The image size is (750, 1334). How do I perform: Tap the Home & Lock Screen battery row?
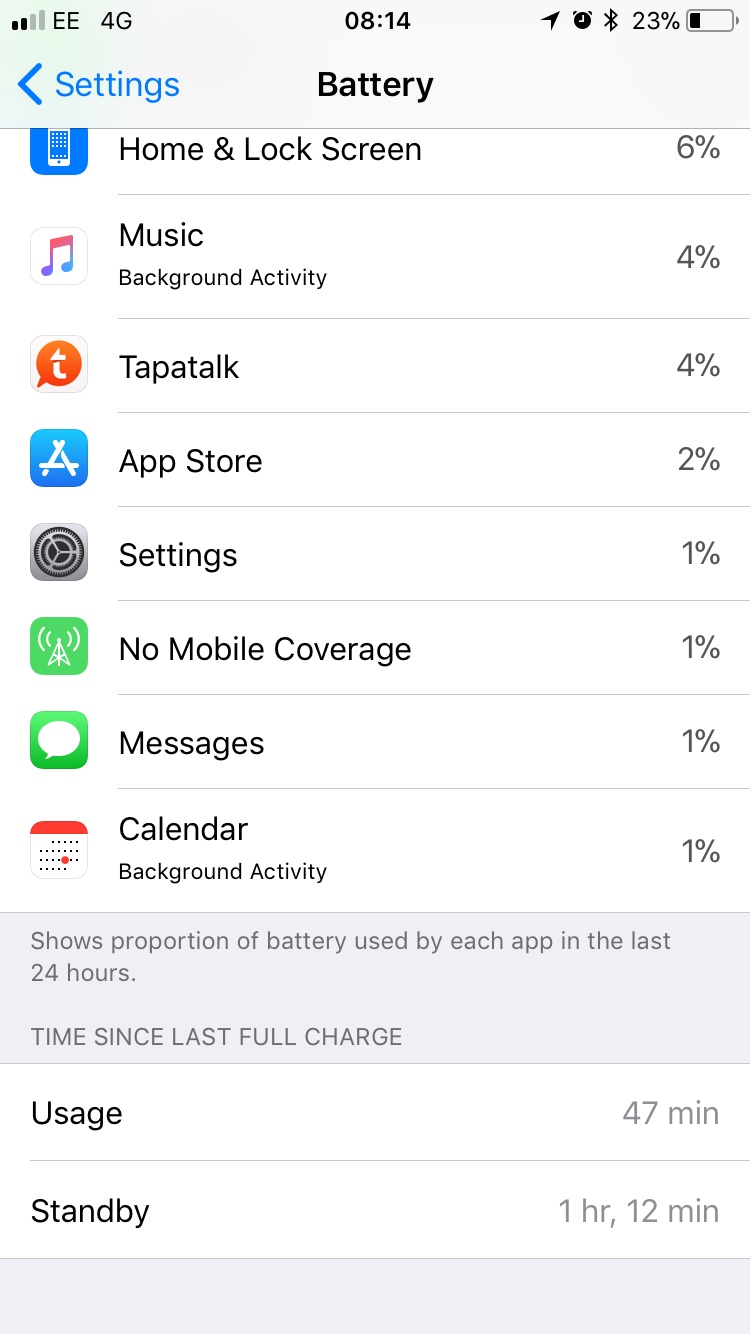[x=375, y=152]
